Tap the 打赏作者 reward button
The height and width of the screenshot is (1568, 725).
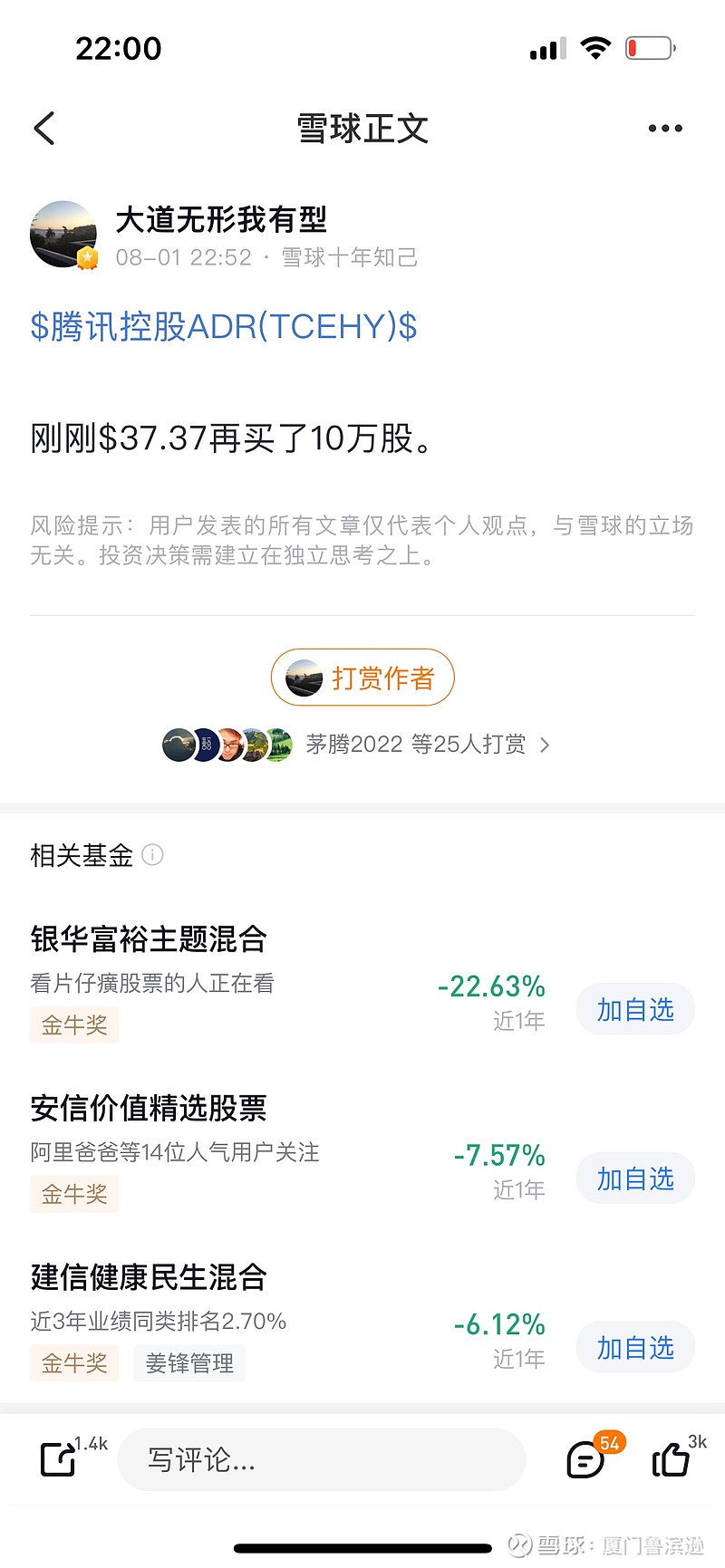coord(362,677)
